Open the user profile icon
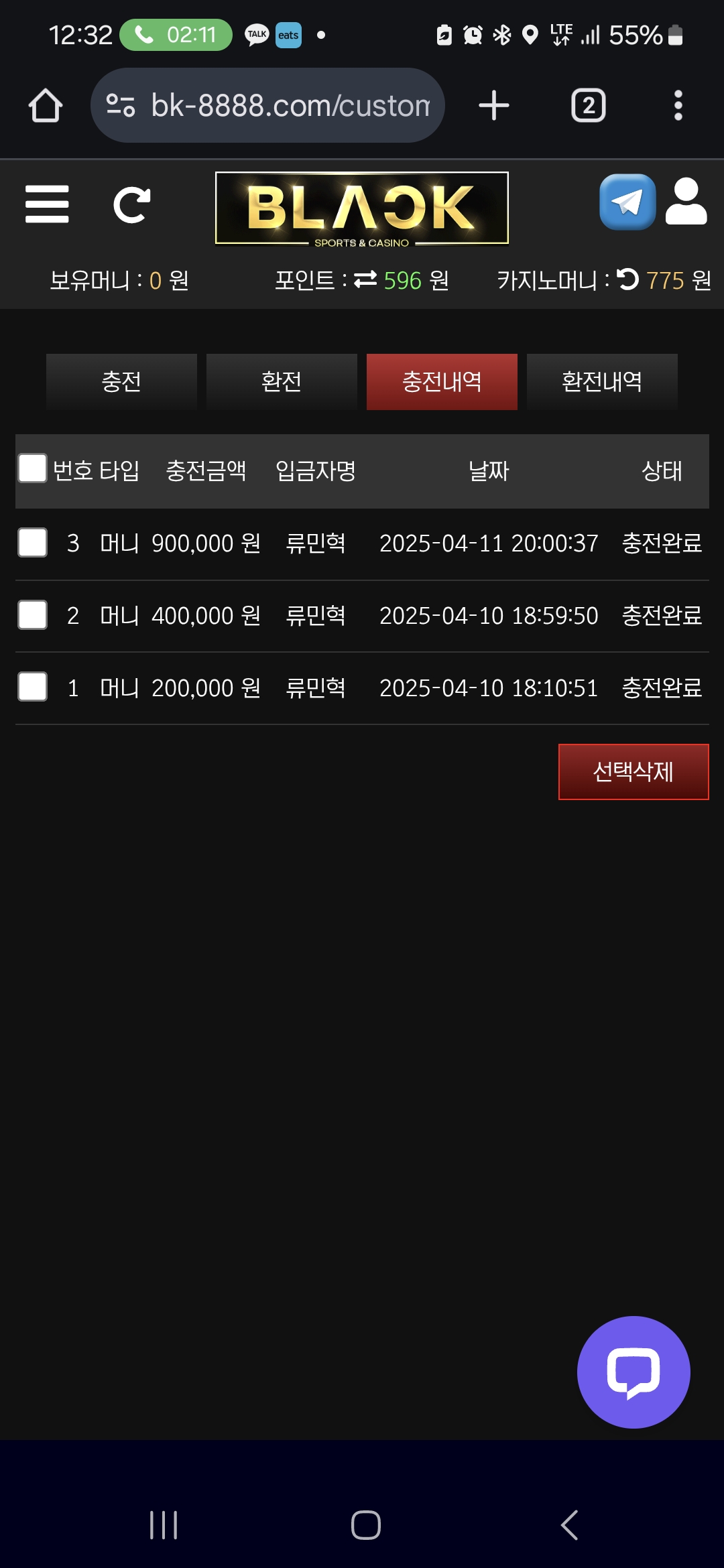 tap(686, 202)
